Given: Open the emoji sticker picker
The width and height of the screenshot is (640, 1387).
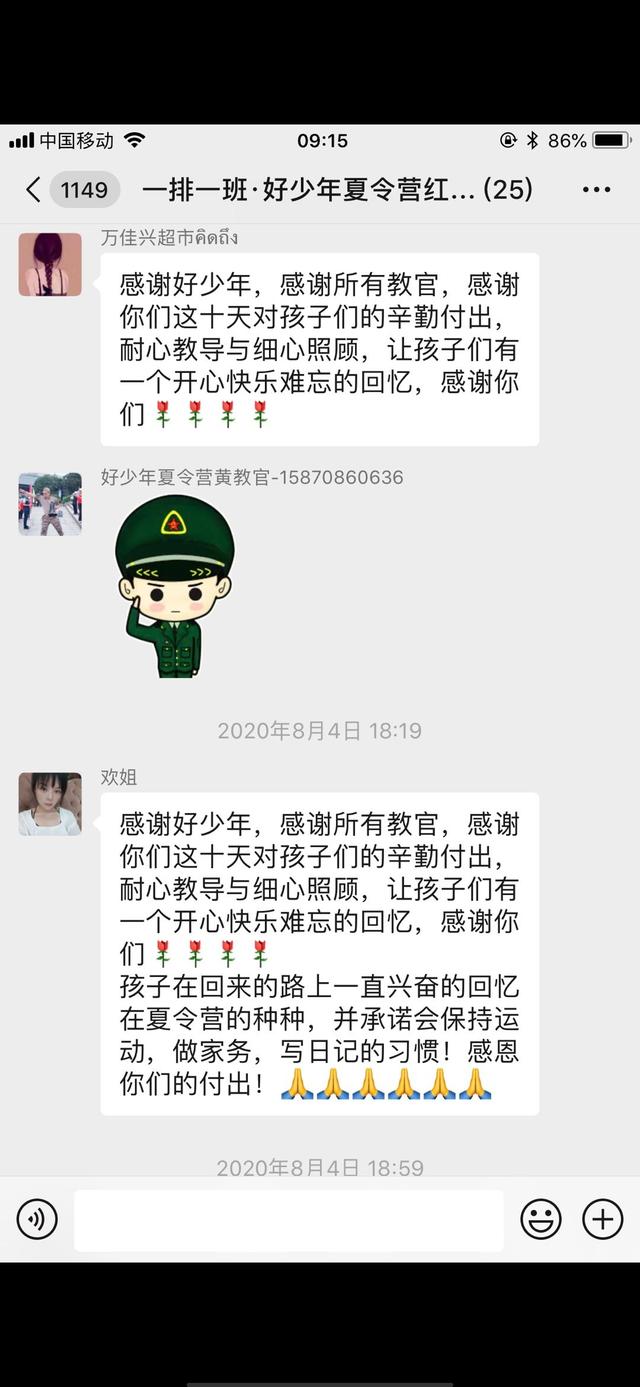Looking at the screenshot, I should [x=541, y=1220].
